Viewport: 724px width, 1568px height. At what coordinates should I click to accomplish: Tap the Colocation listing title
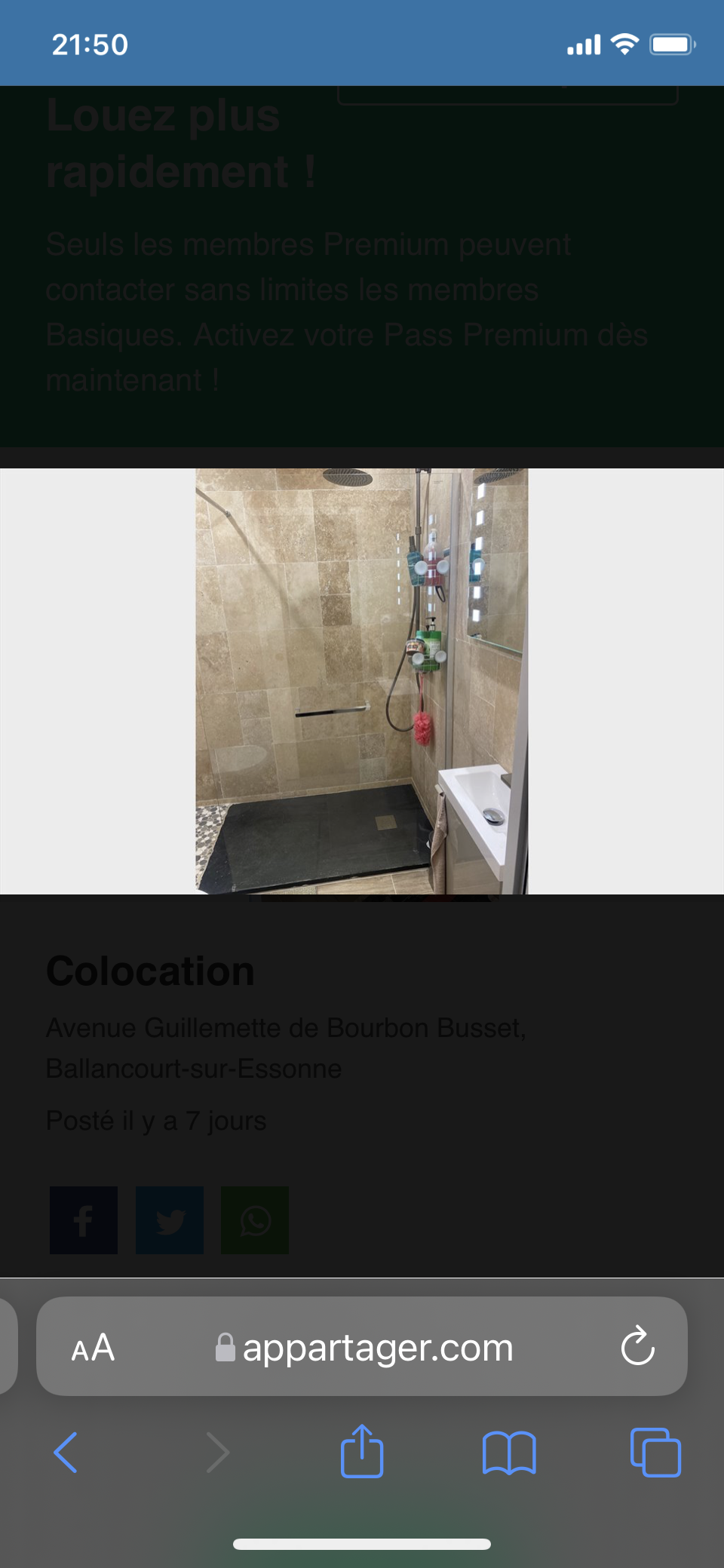tap(150, 971)
